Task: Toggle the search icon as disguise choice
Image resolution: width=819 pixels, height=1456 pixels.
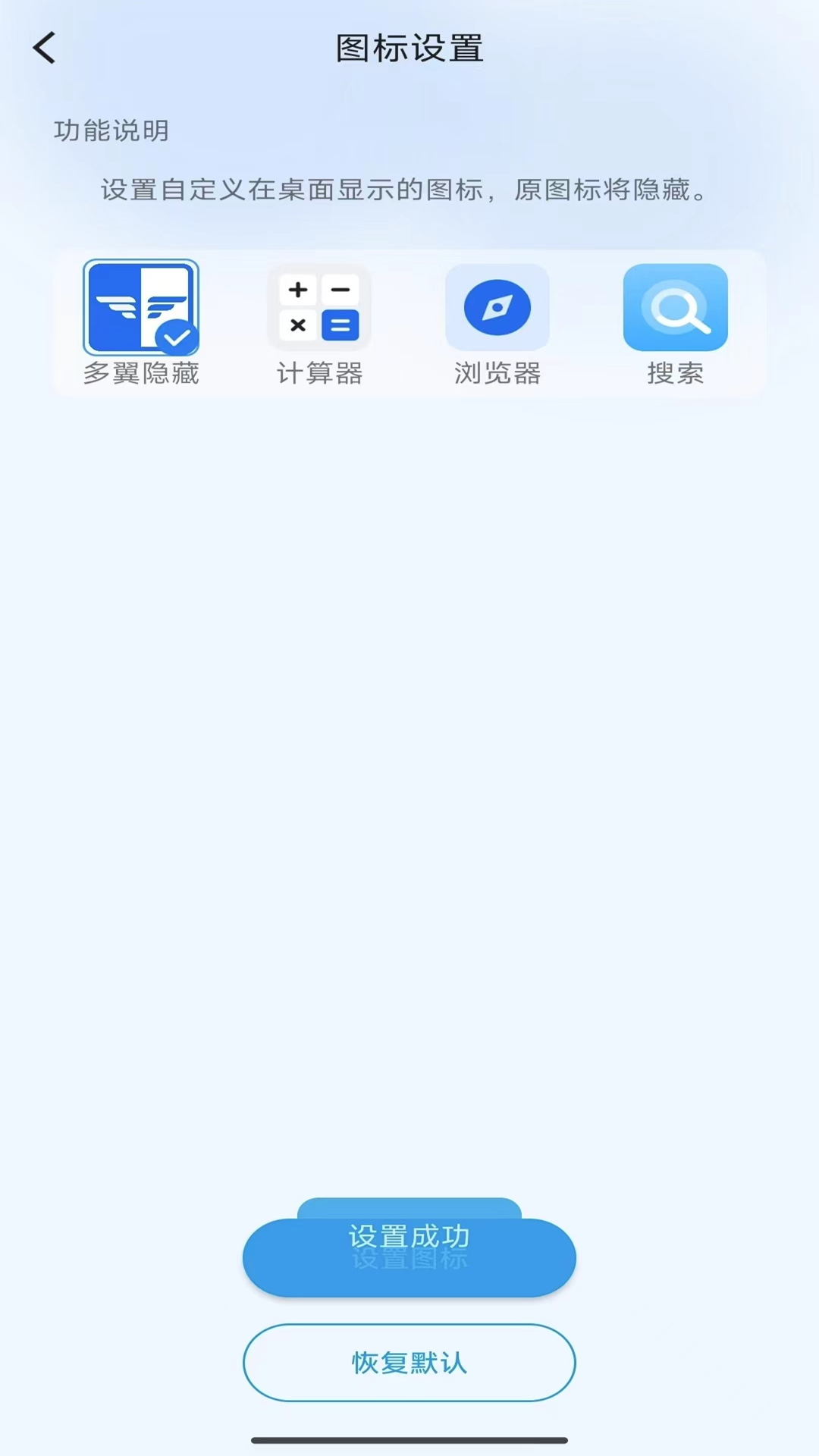Action: [x=675, y=307]
